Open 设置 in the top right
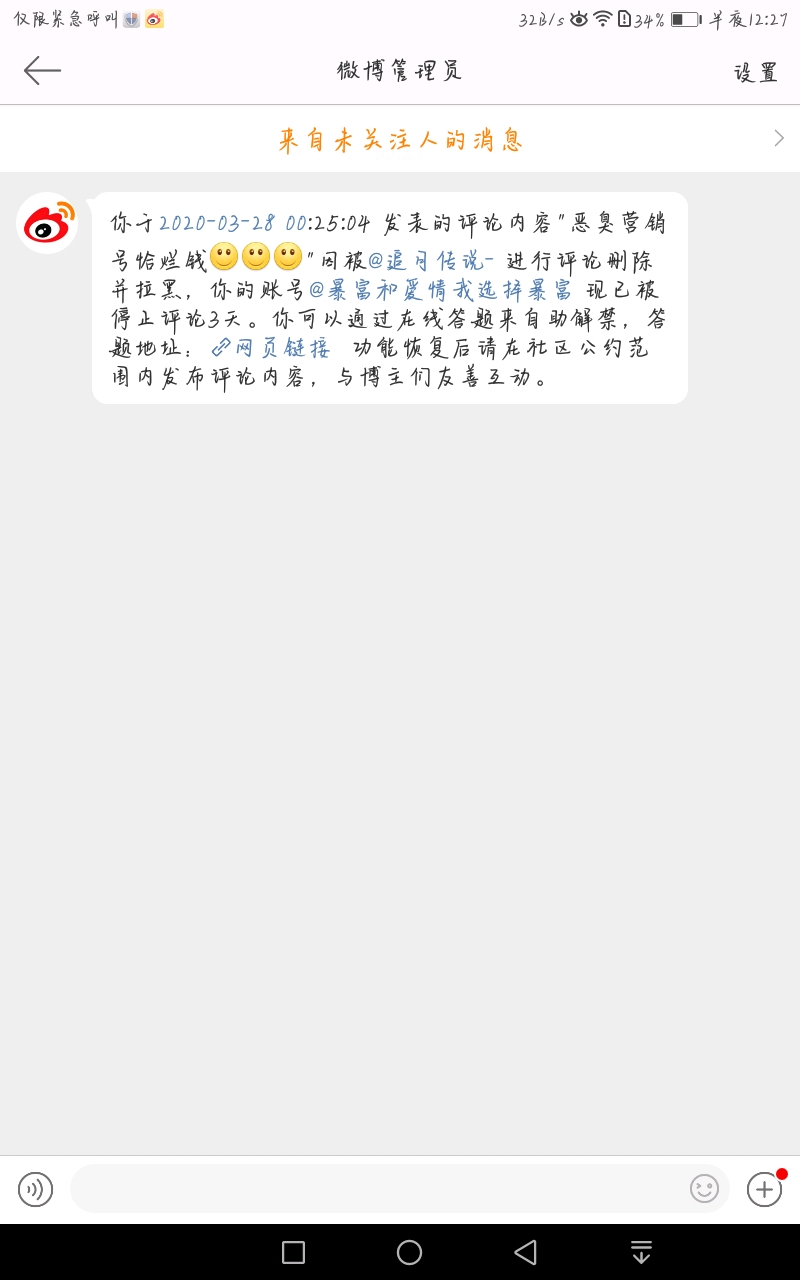This screenshot has width=800, height=1280. 756,72
